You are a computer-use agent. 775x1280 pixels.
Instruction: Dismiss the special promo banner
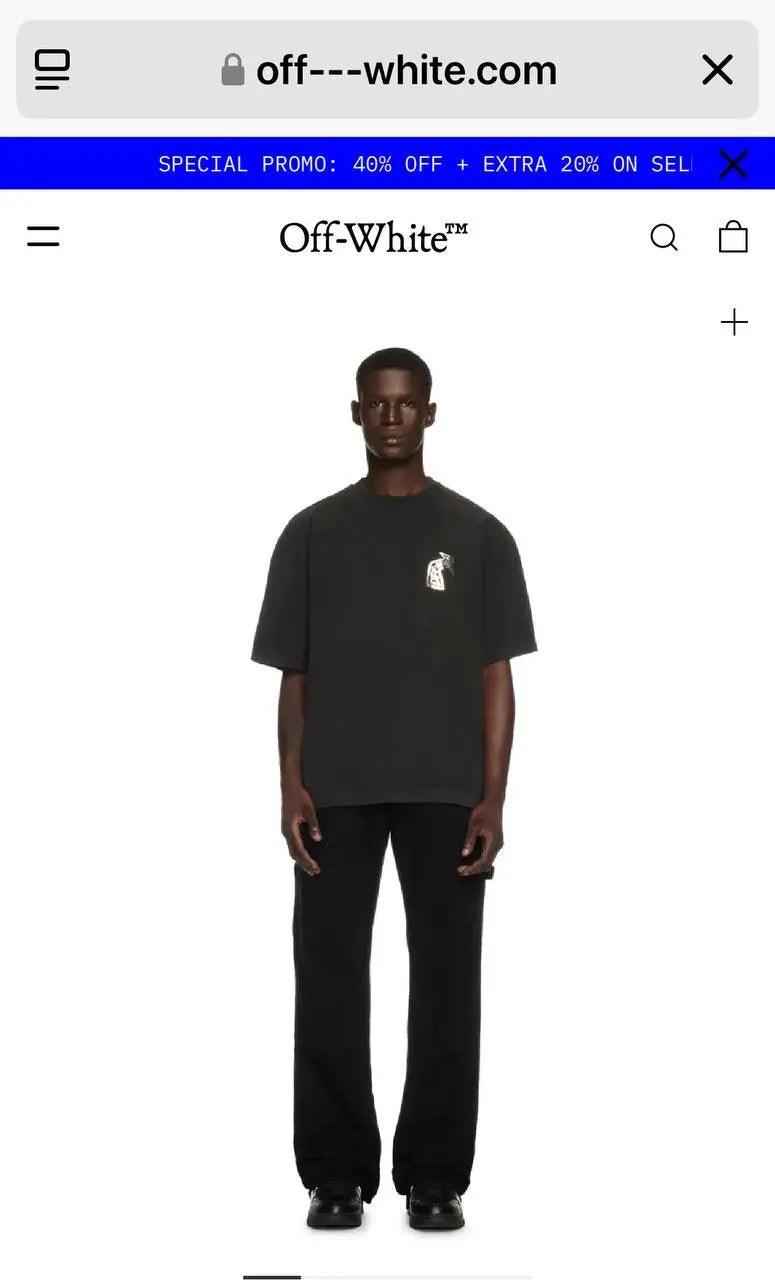point(733,164)
